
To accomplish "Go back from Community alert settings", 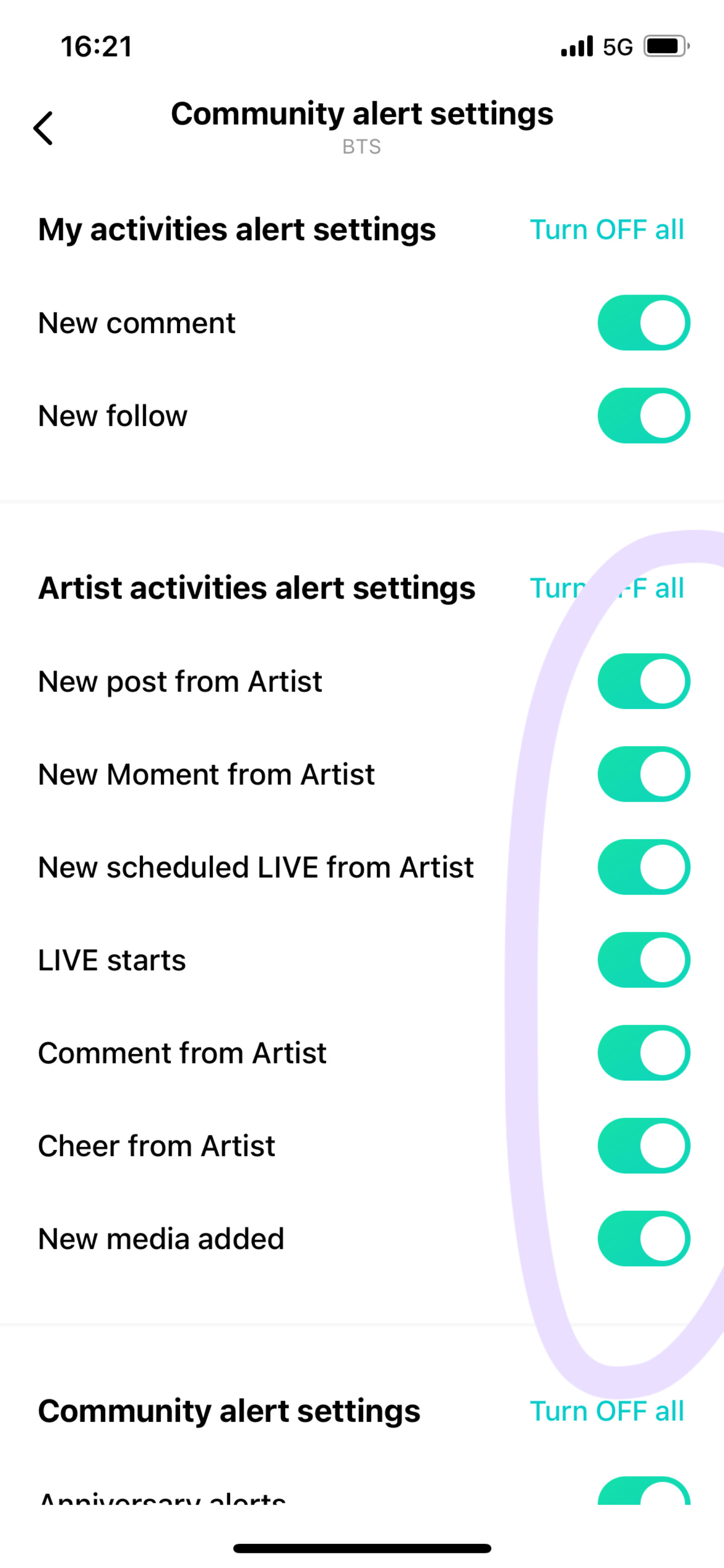I will 43,129.
